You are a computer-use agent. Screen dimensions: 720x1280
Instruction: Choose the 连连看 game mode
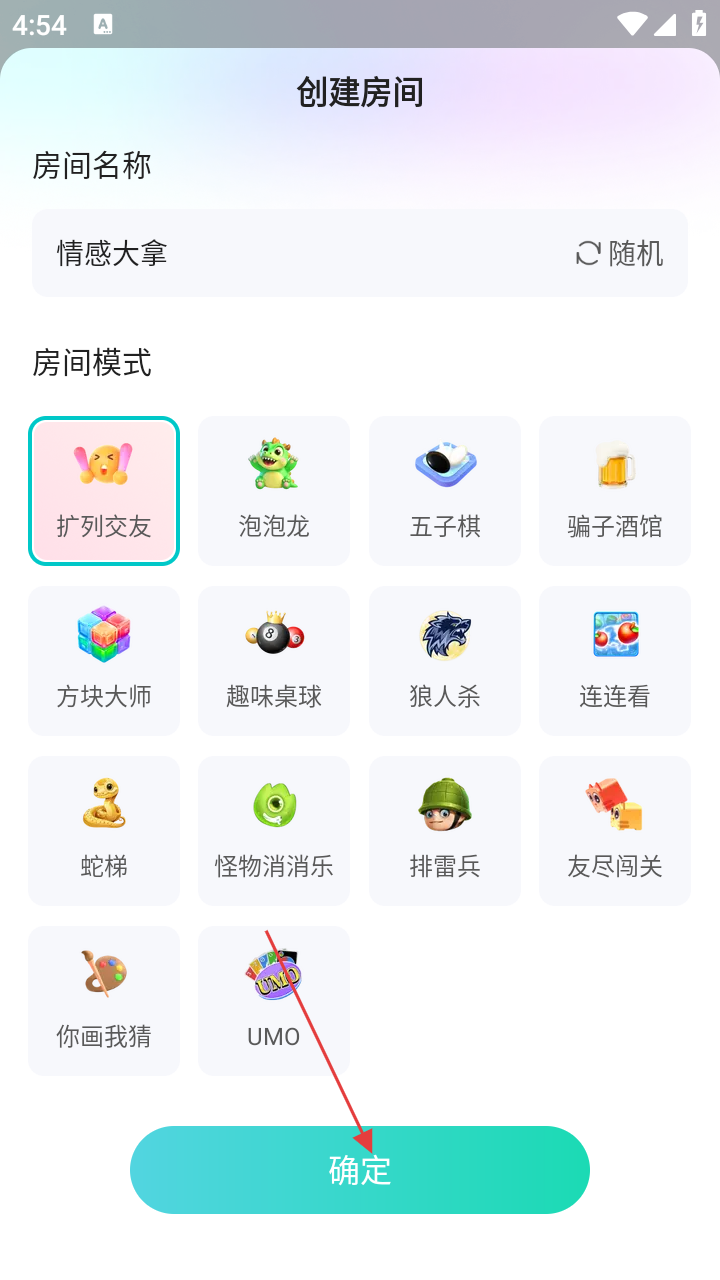[x=615, y=661]
